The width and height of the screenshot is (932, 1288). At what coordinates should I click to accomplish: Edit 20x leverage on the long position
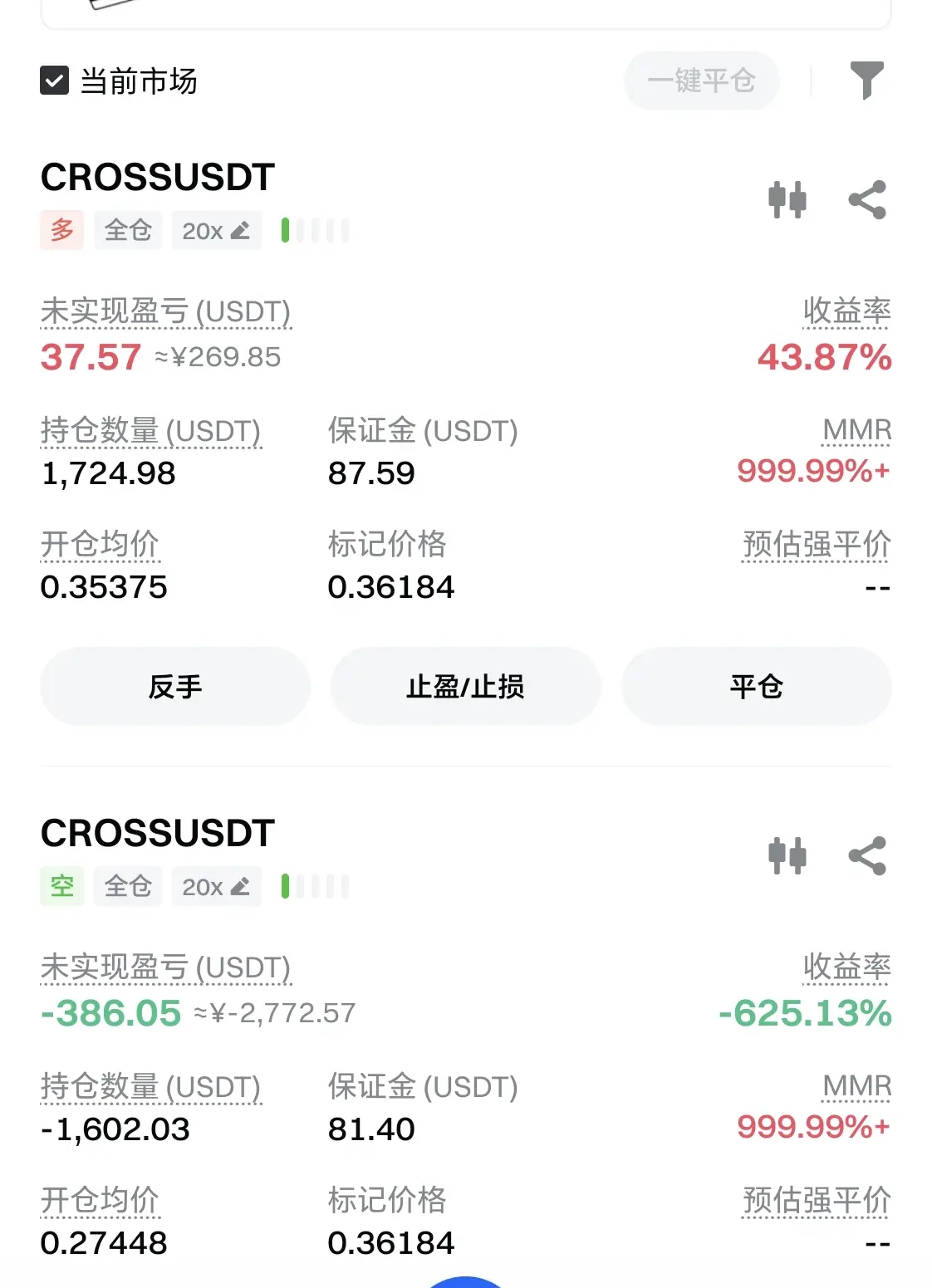coord(216,231)
